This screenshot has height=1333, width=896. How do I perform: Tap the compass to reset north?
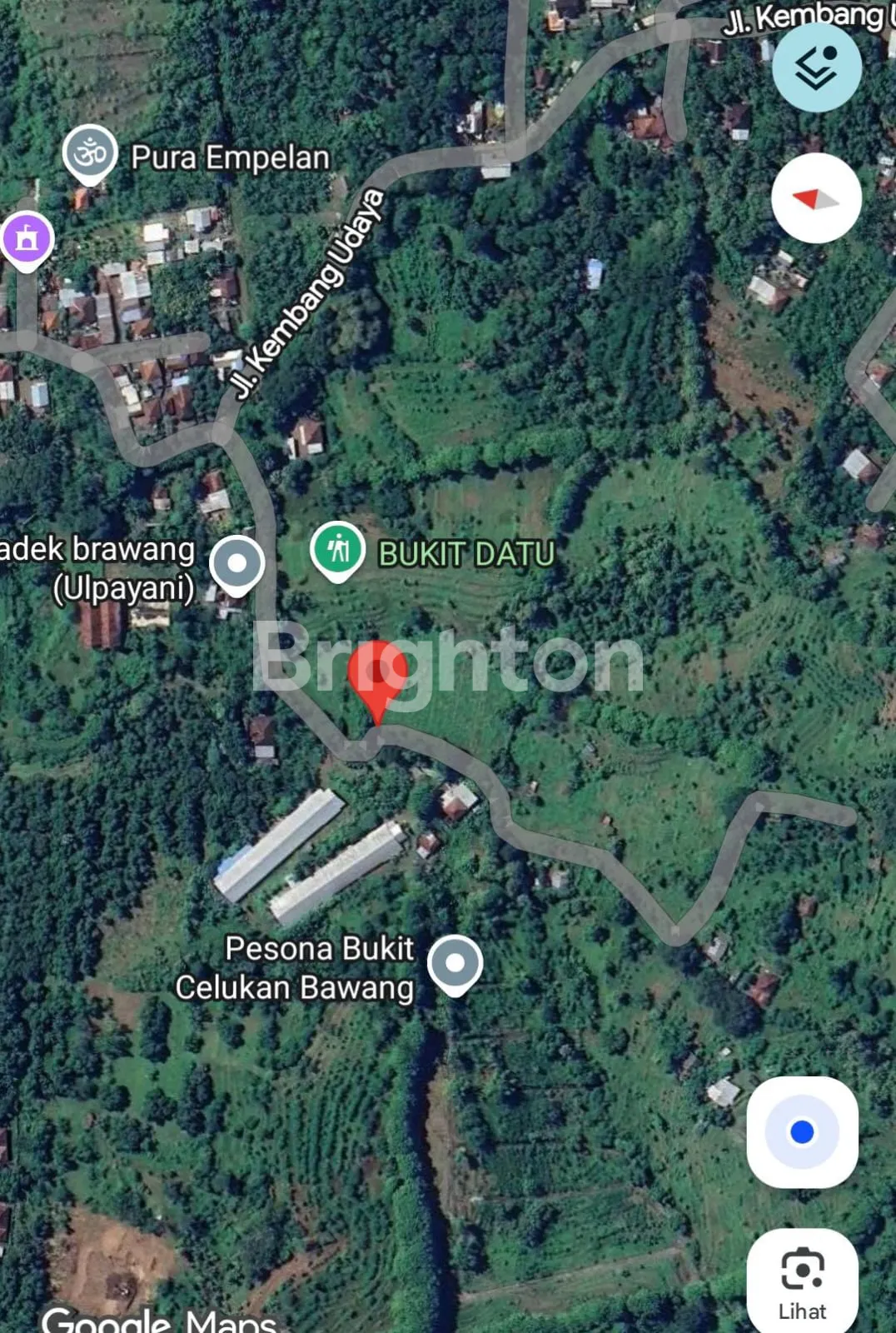(816, 198)
